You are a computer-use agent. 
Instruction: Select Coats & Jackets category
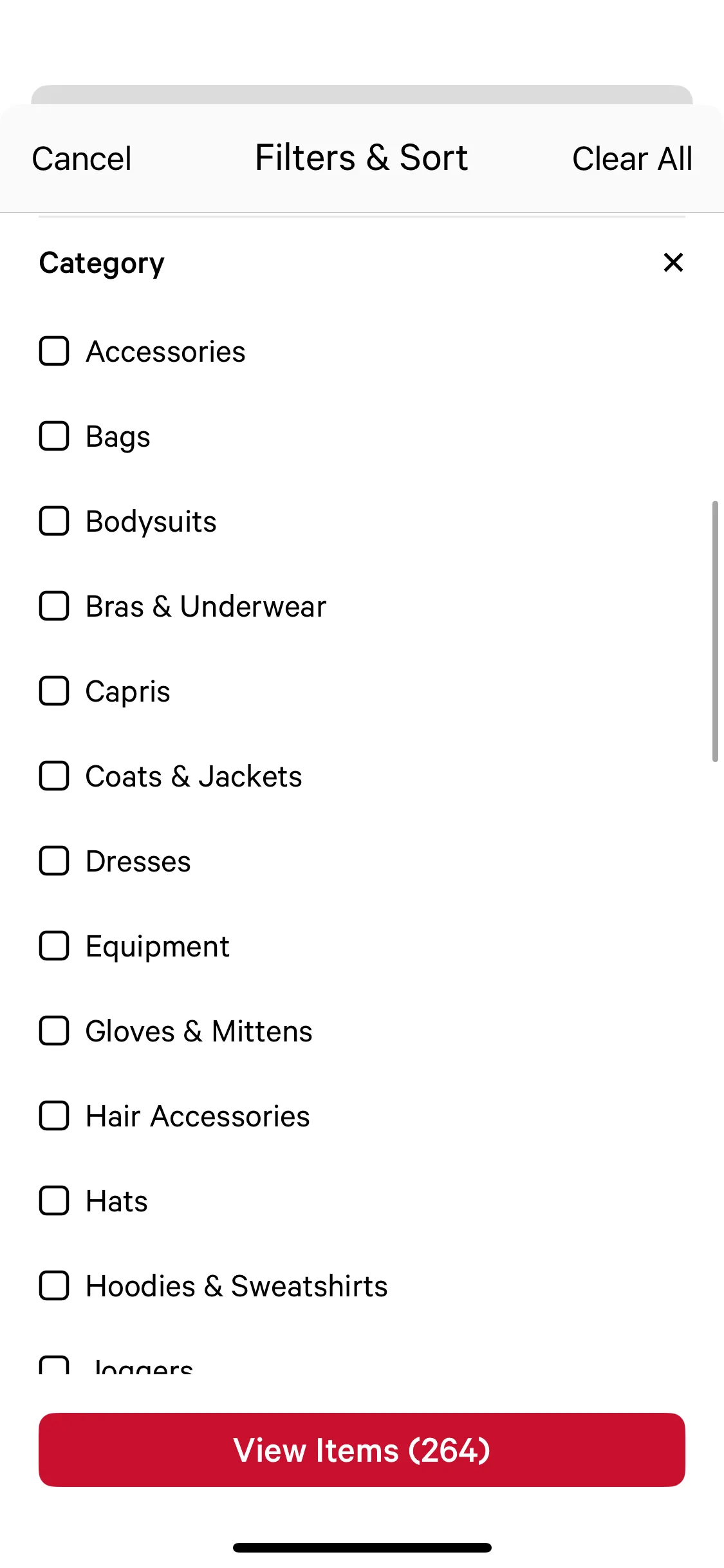(54, 776)
